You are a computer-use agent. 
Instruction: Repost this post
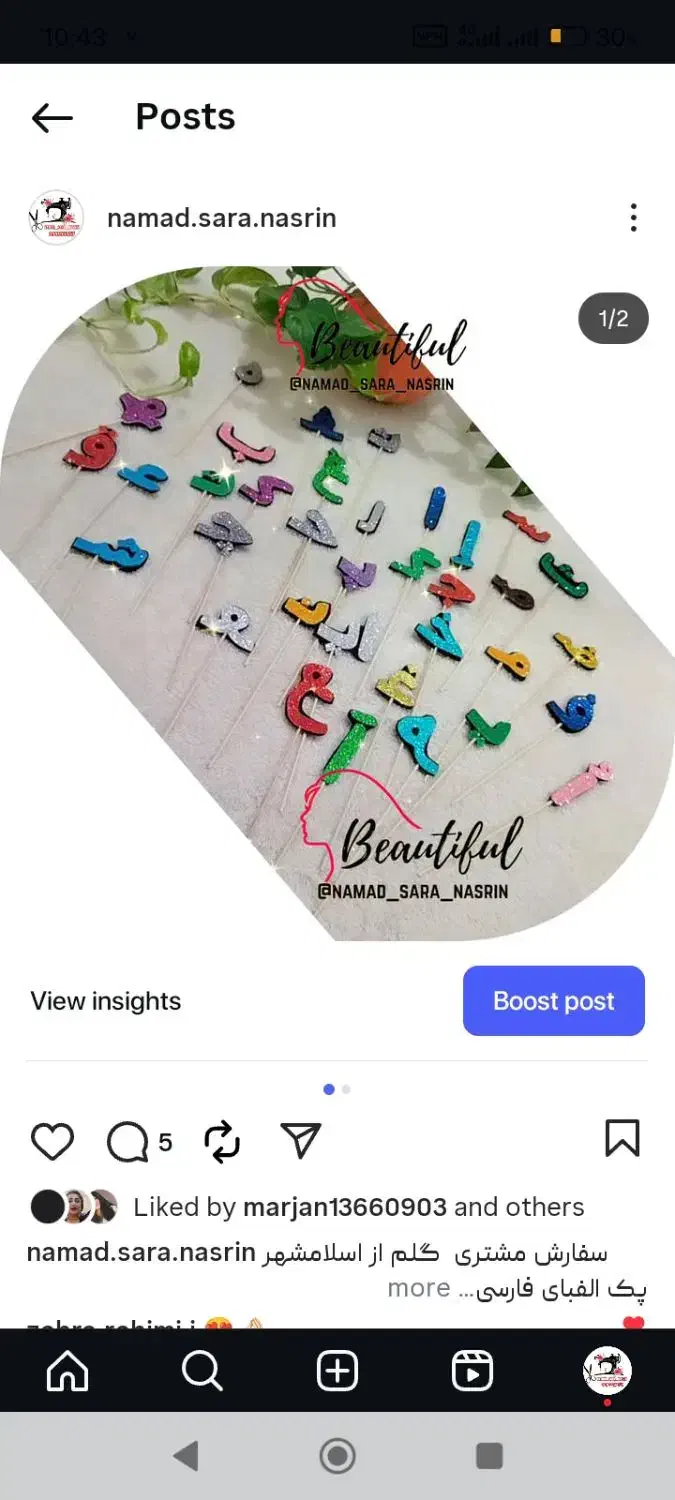click(222, 1141)
